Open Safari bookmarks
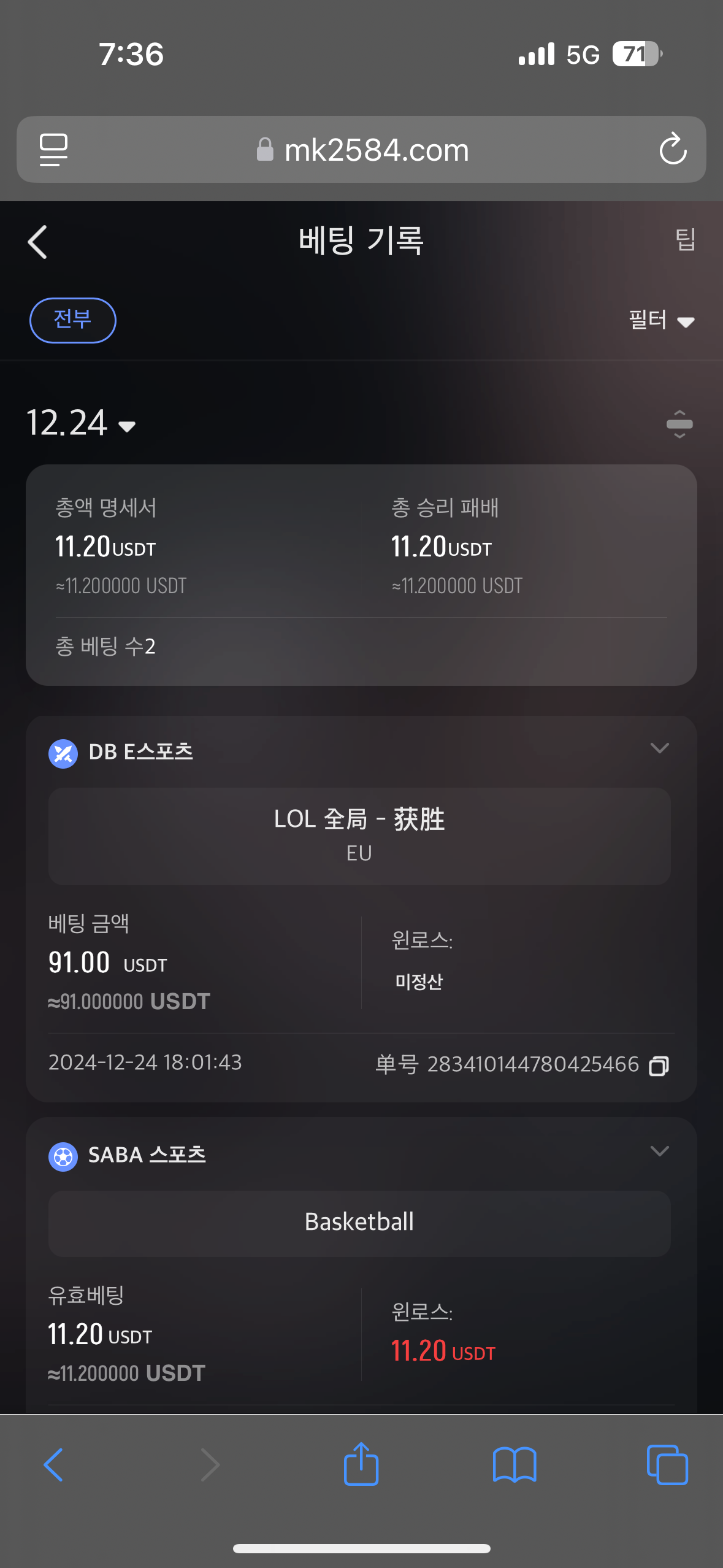 point(515,1465)
